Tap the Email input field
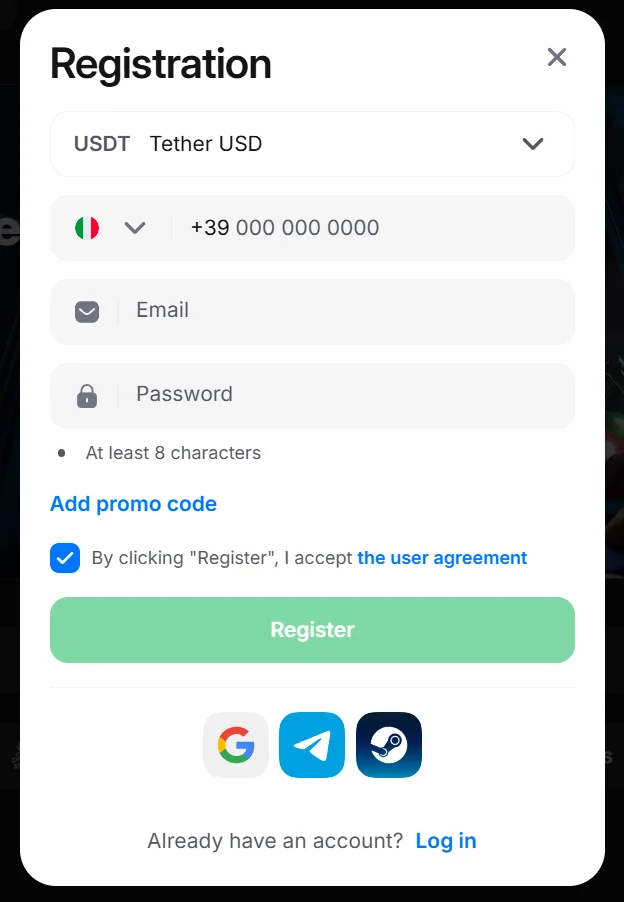This screenshot has height=902, width=624. point(340,311)
